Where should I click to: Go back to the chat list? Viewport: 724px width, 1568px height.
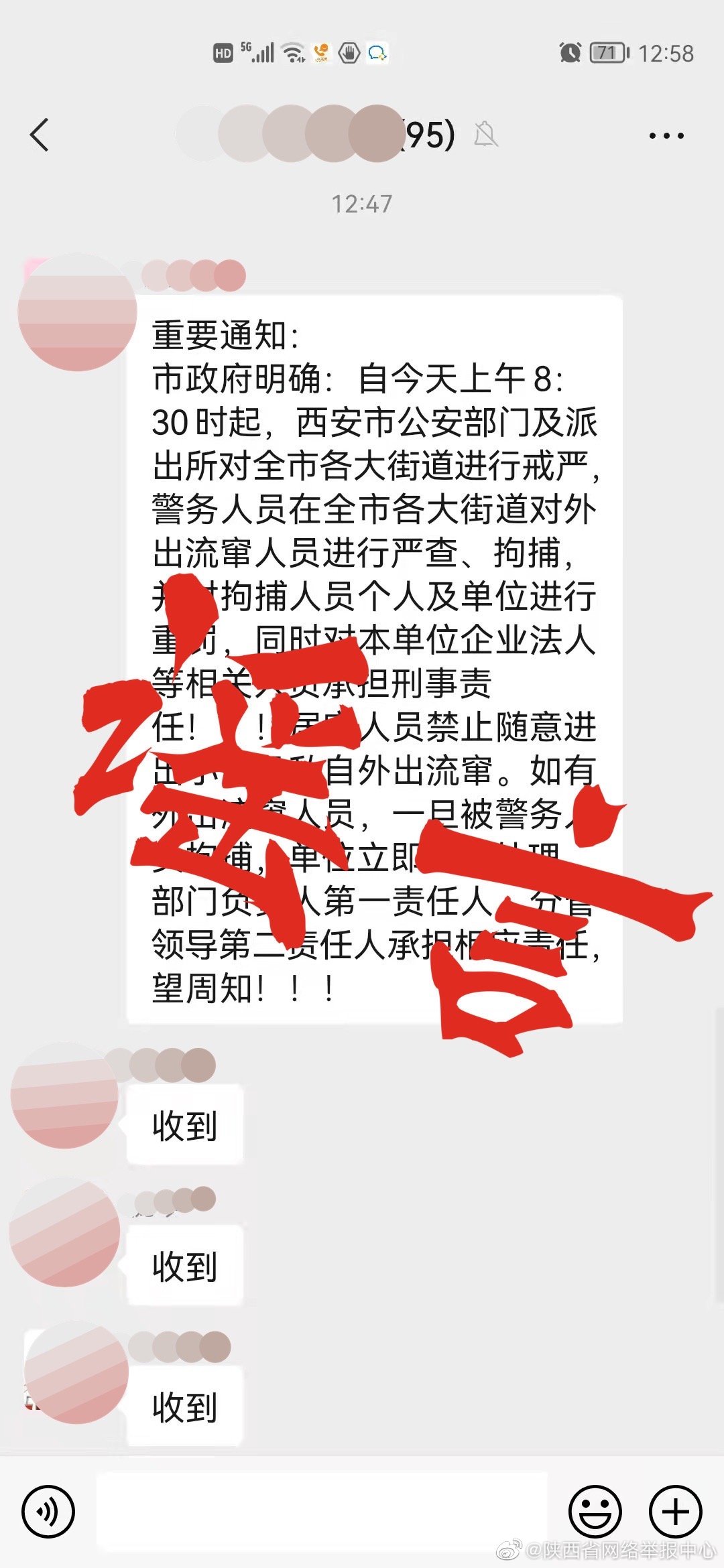[40, 135]
